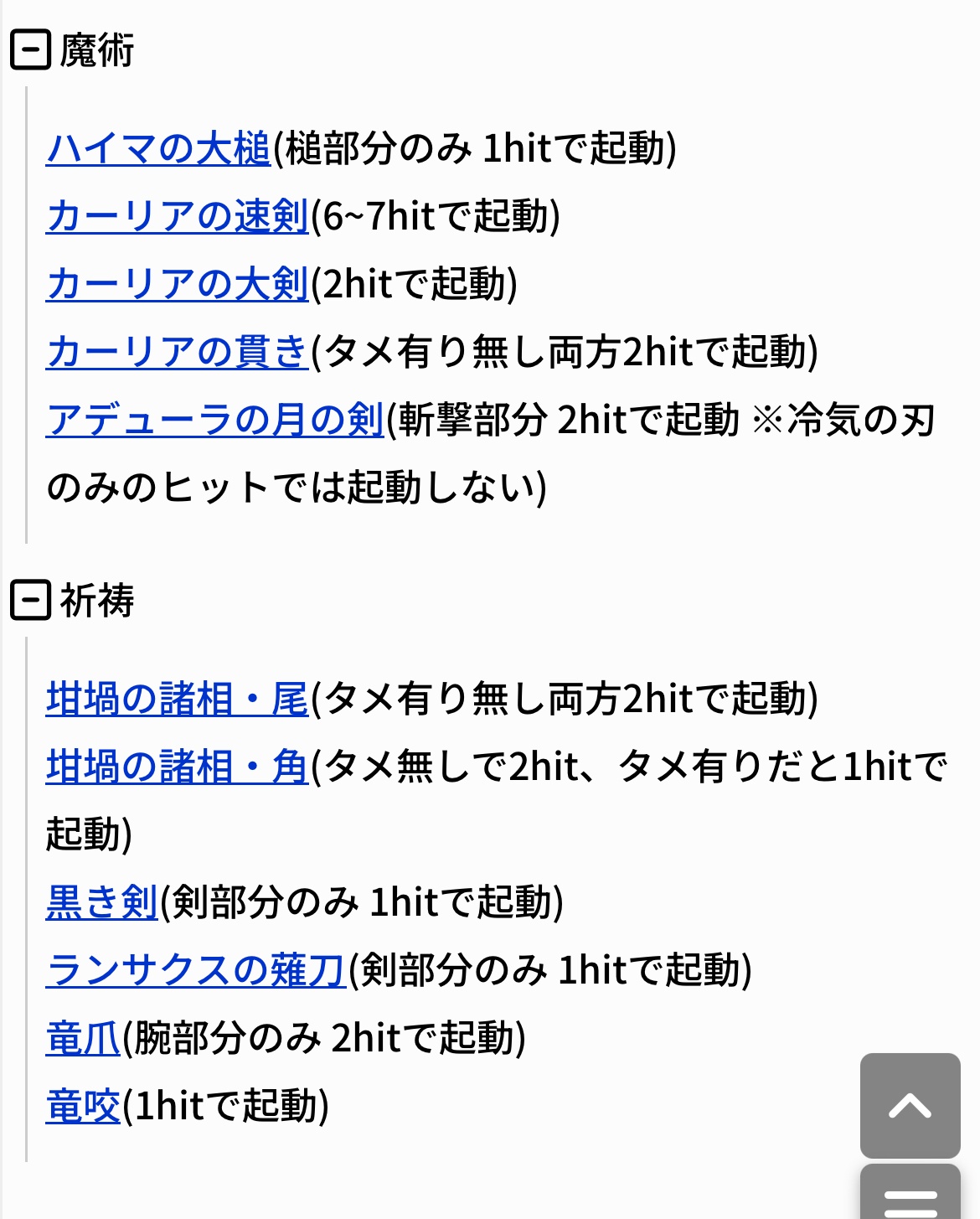Screen dimensions: 980x1219
Task: Open the 竜爪 link
Action: (84, 1038)
